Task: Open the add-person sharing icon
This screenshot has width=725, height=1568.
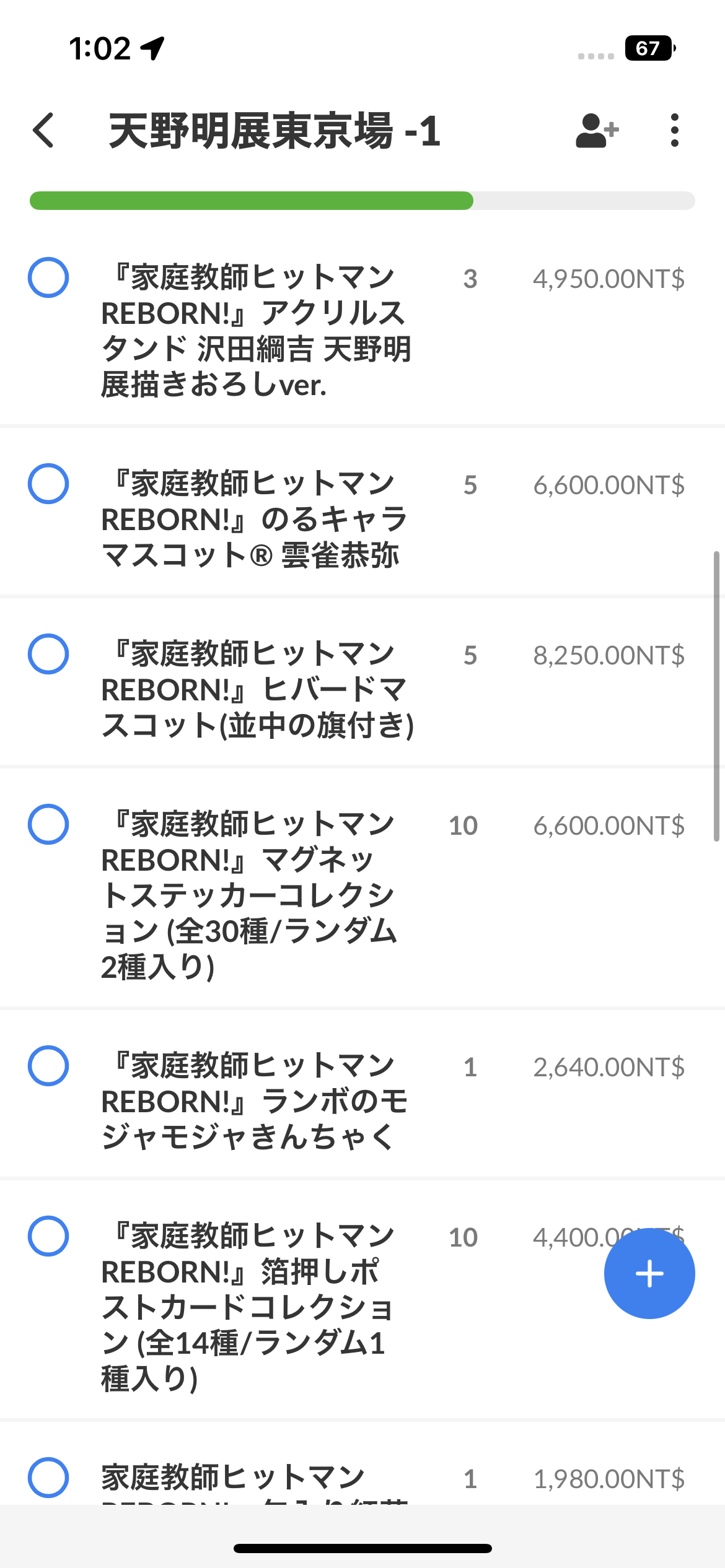Action: point(597,131)
